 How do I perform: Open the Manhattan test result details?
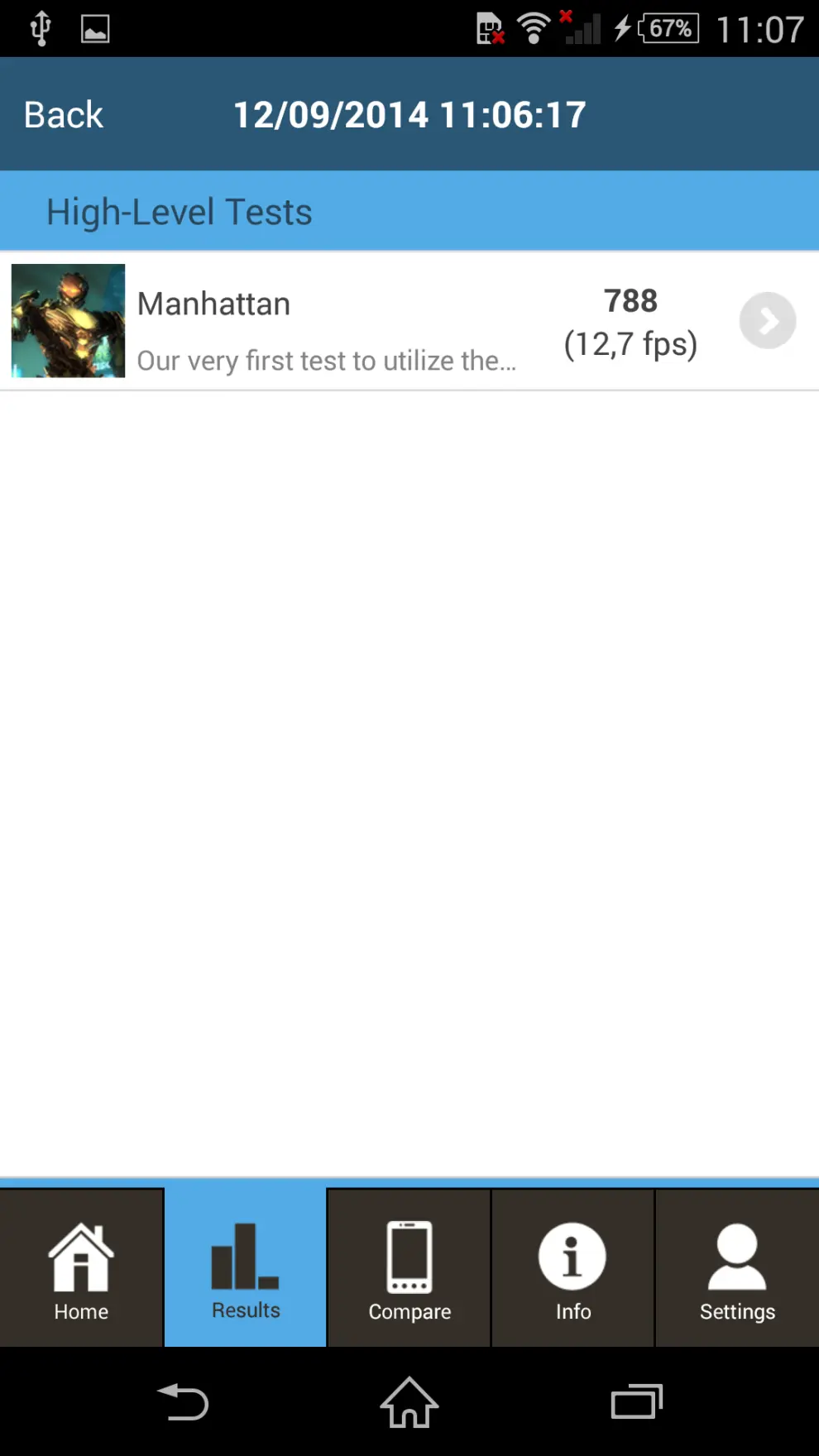click(x=331, y=323)
